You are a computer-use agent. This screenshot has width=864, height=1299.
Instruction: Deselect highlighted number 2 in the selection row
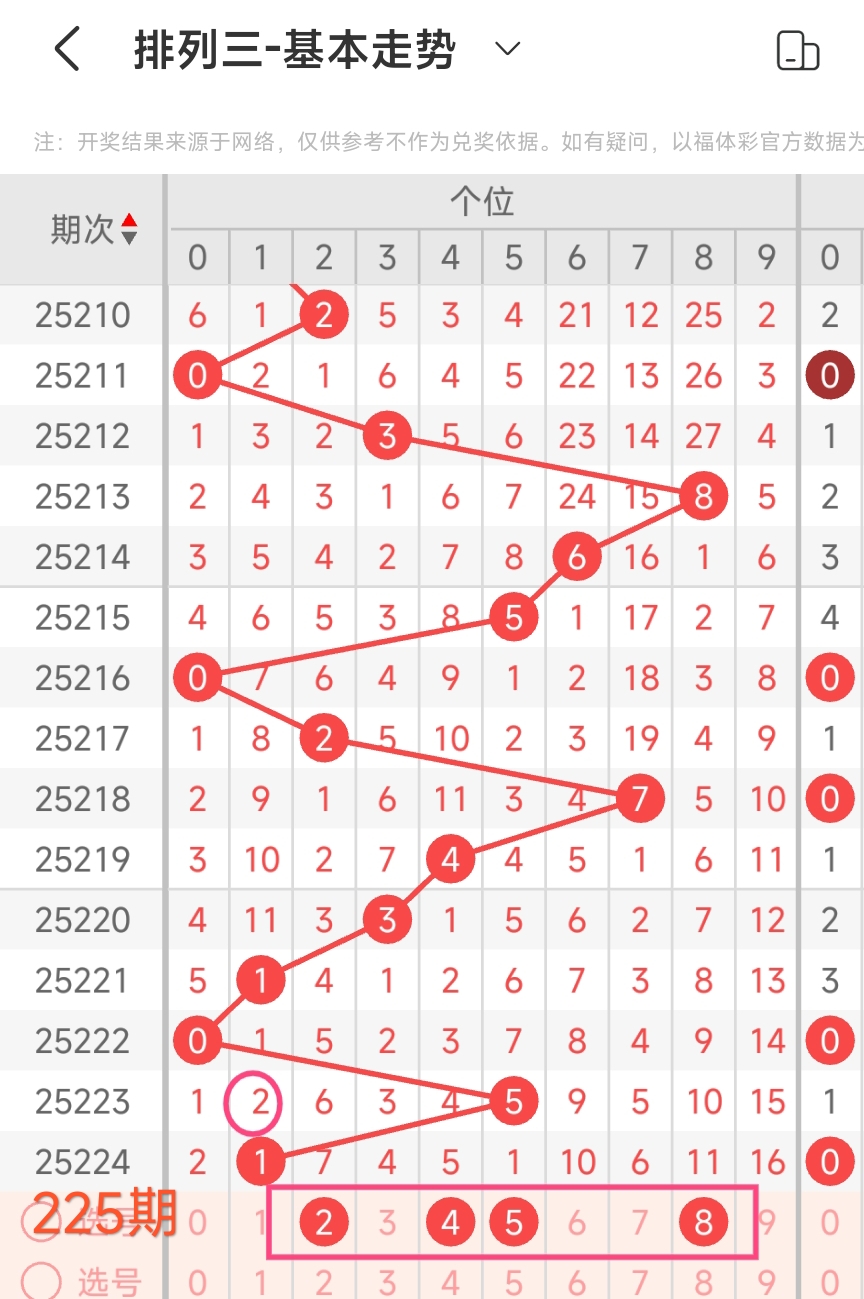pyautogui.click(x=323, y=1222)
